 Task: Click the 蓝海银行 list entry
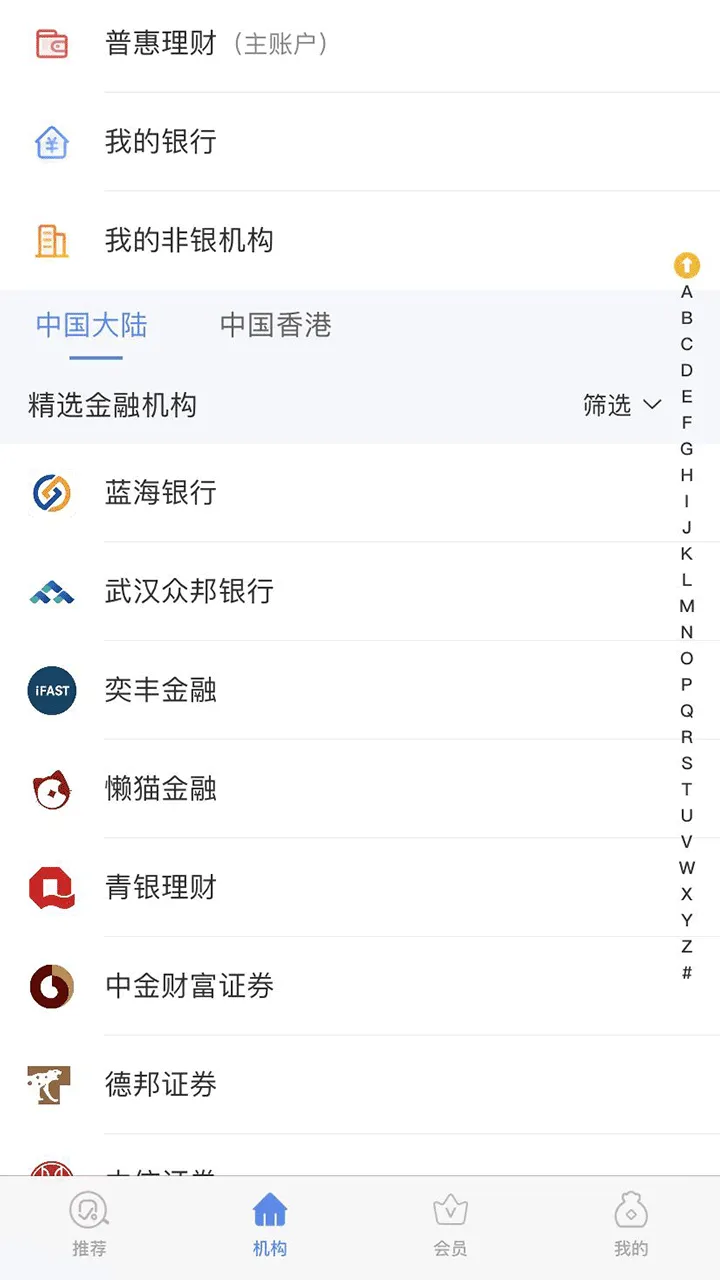[x=160, y=492]
